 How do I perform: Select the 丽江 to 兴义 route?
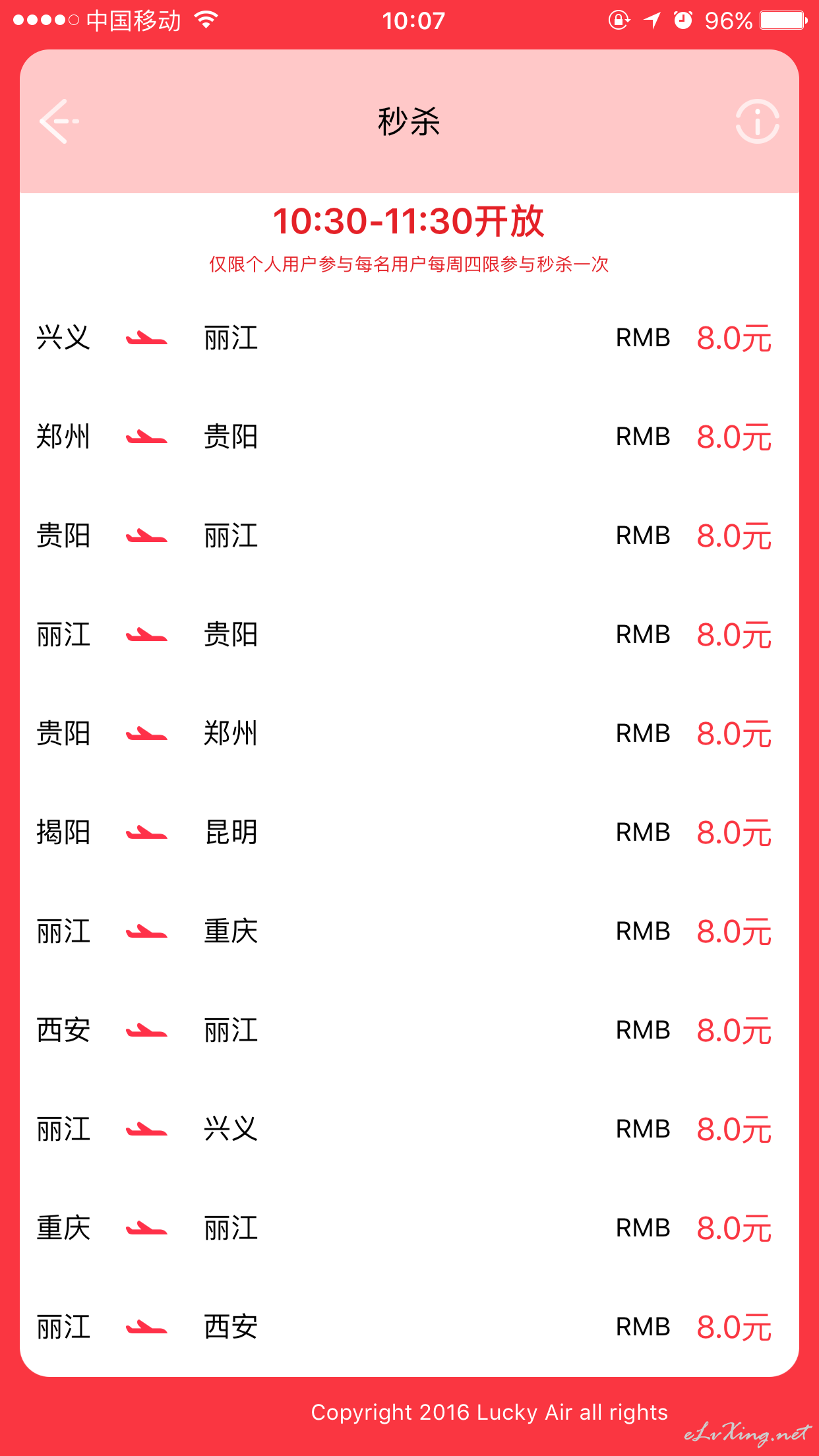[409, 1130]
